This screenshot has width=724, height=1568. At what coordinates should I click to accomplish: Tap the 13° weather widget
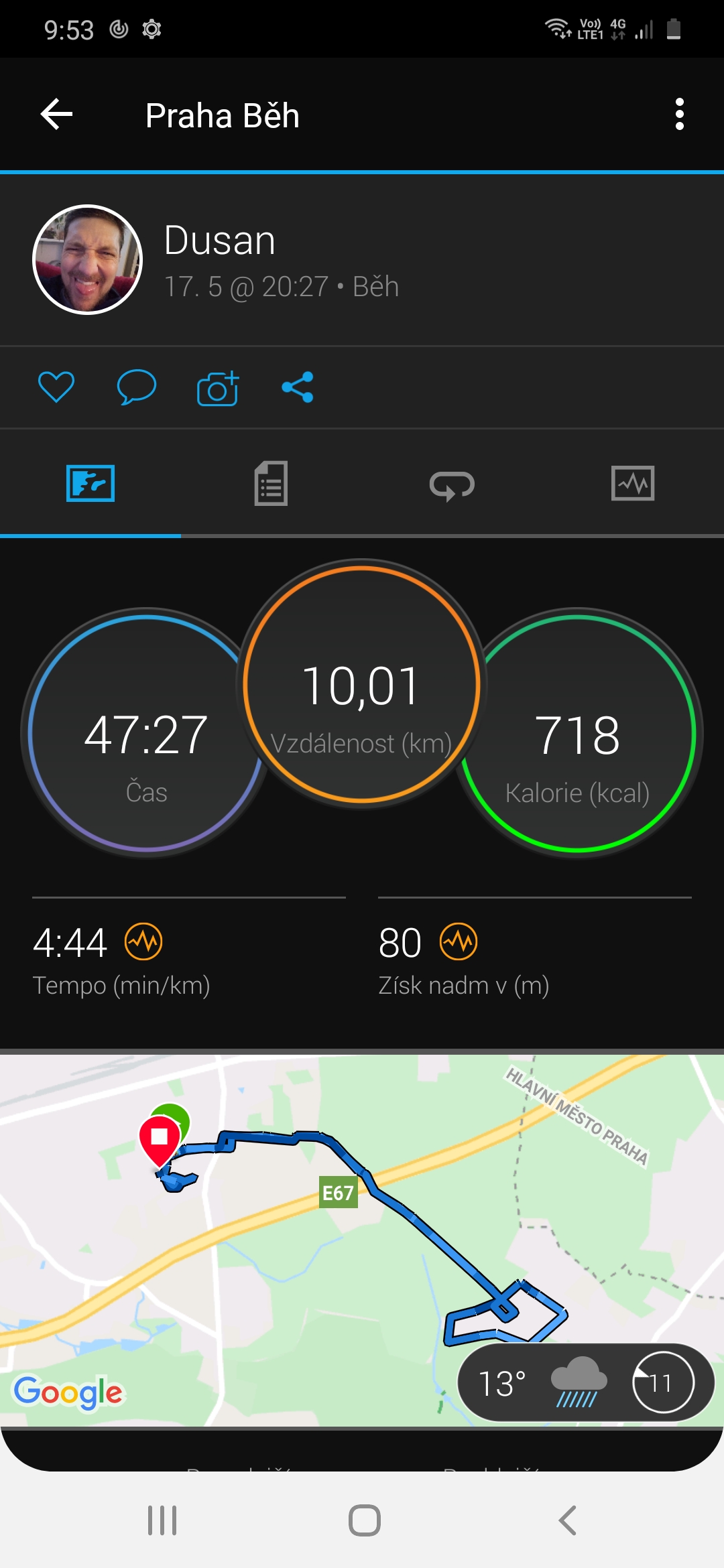click(x=586, y=1382)
